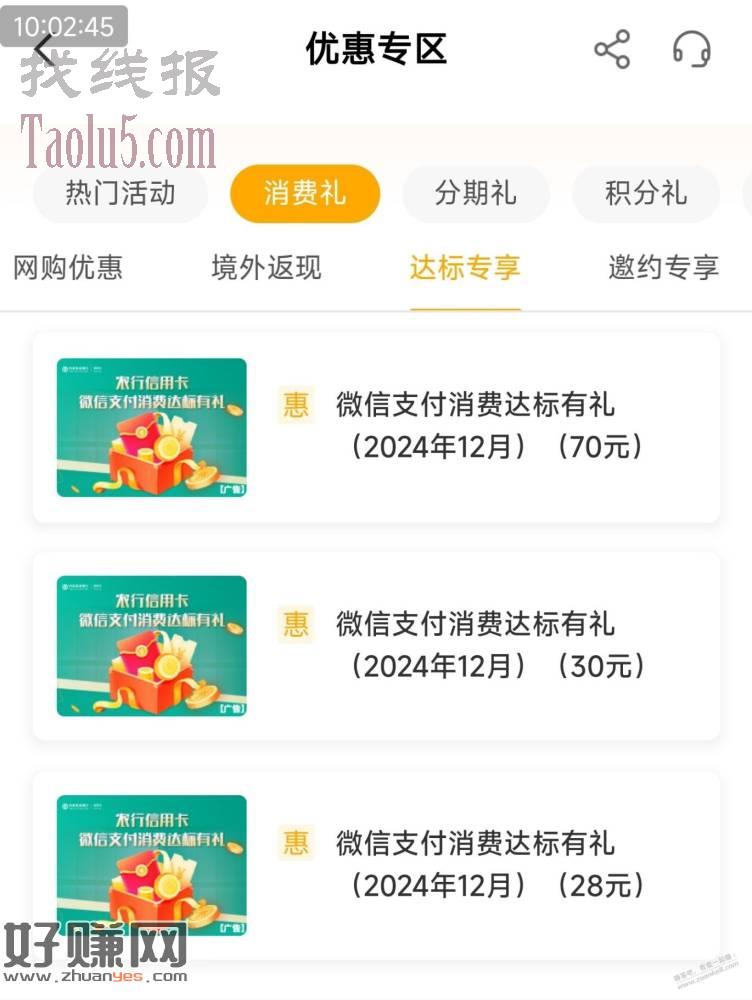This screenshot has height=1000, width=752.
Task: Open the 微信支付消费达标有礼 30元 offer
Action: point(376,646)
